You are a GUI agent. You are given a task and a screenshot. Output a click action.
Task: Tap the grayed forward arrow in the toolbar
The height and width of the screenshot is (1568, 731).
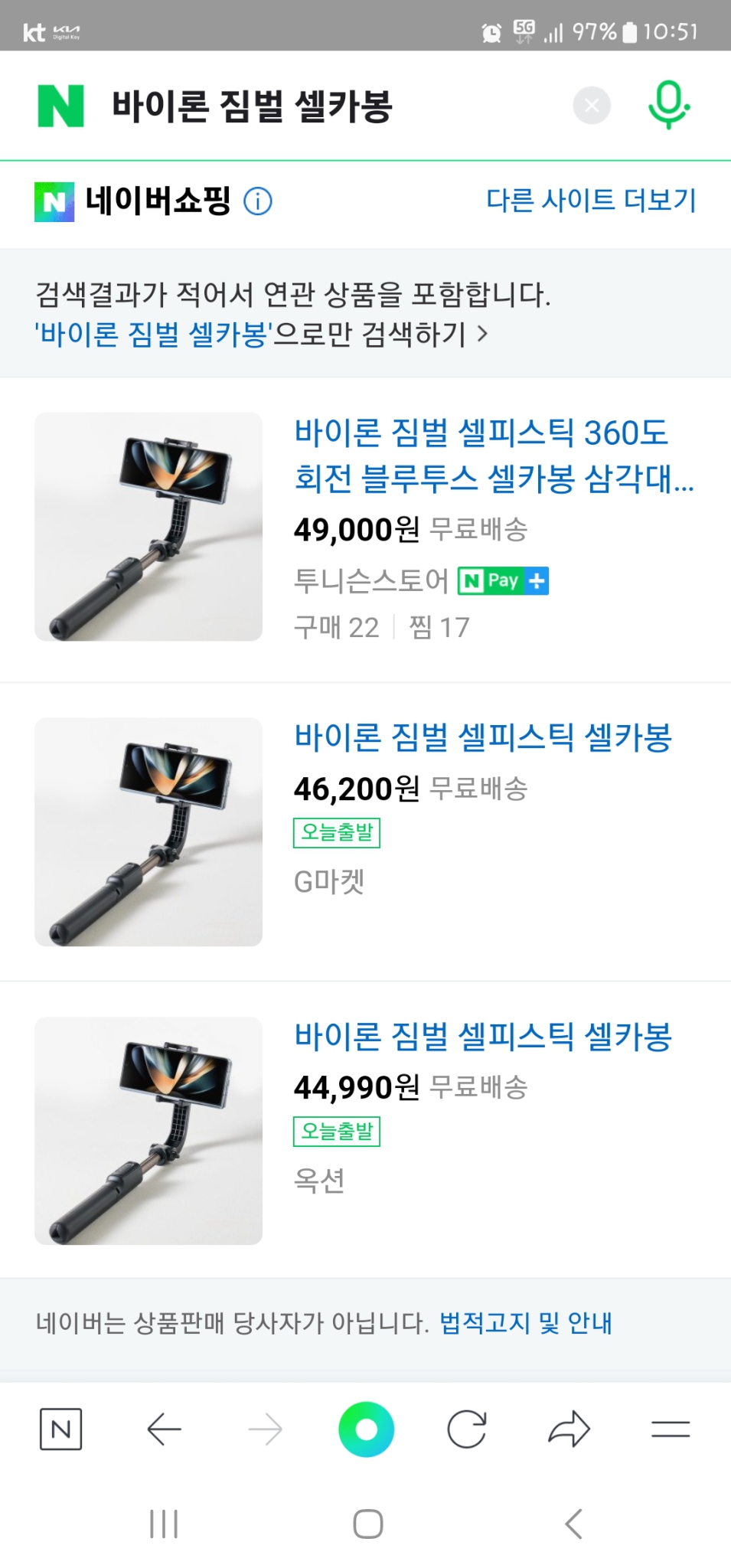coord(264,1429)
